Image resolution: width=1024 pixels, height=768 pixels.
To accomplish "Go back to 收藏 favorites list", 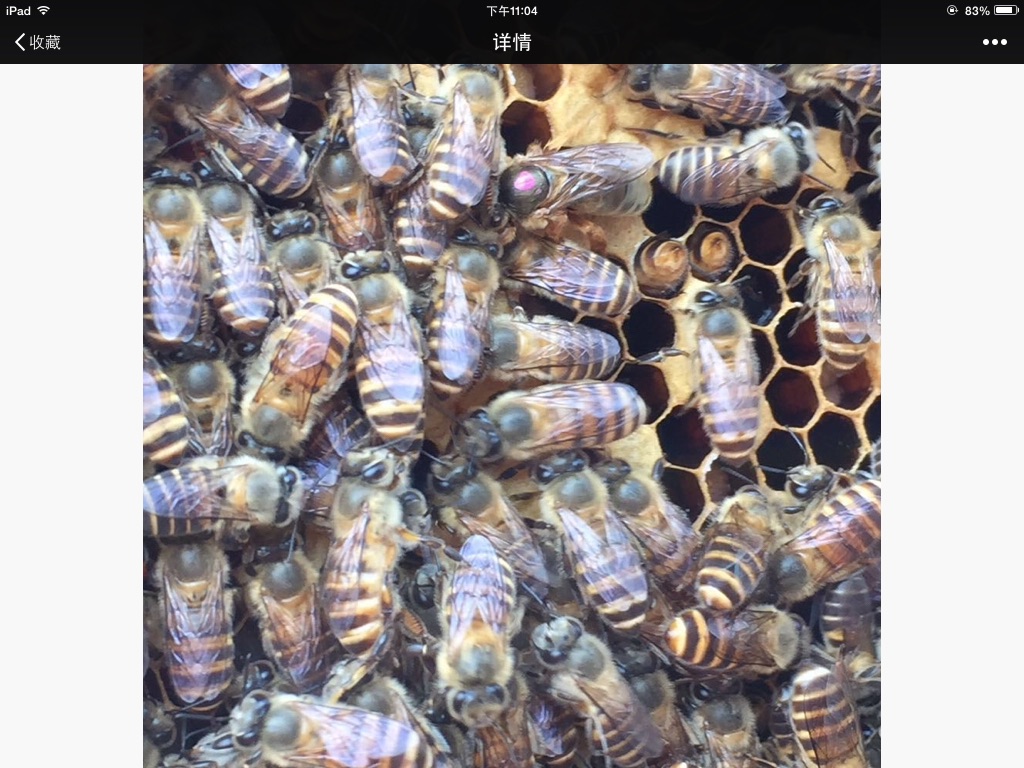I will [37, 42].
